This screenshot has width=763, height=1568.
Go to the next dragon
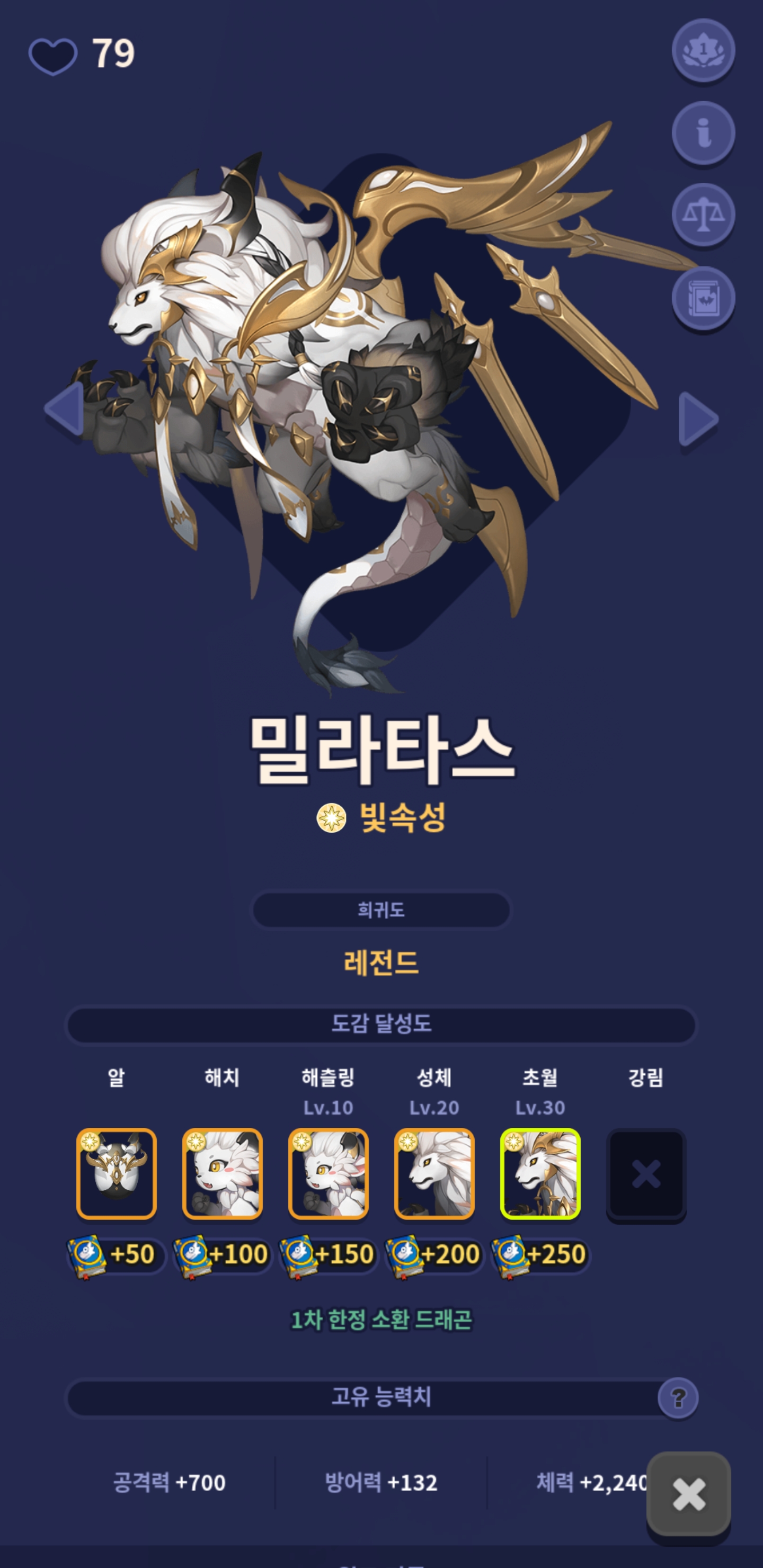click(698, 419)
